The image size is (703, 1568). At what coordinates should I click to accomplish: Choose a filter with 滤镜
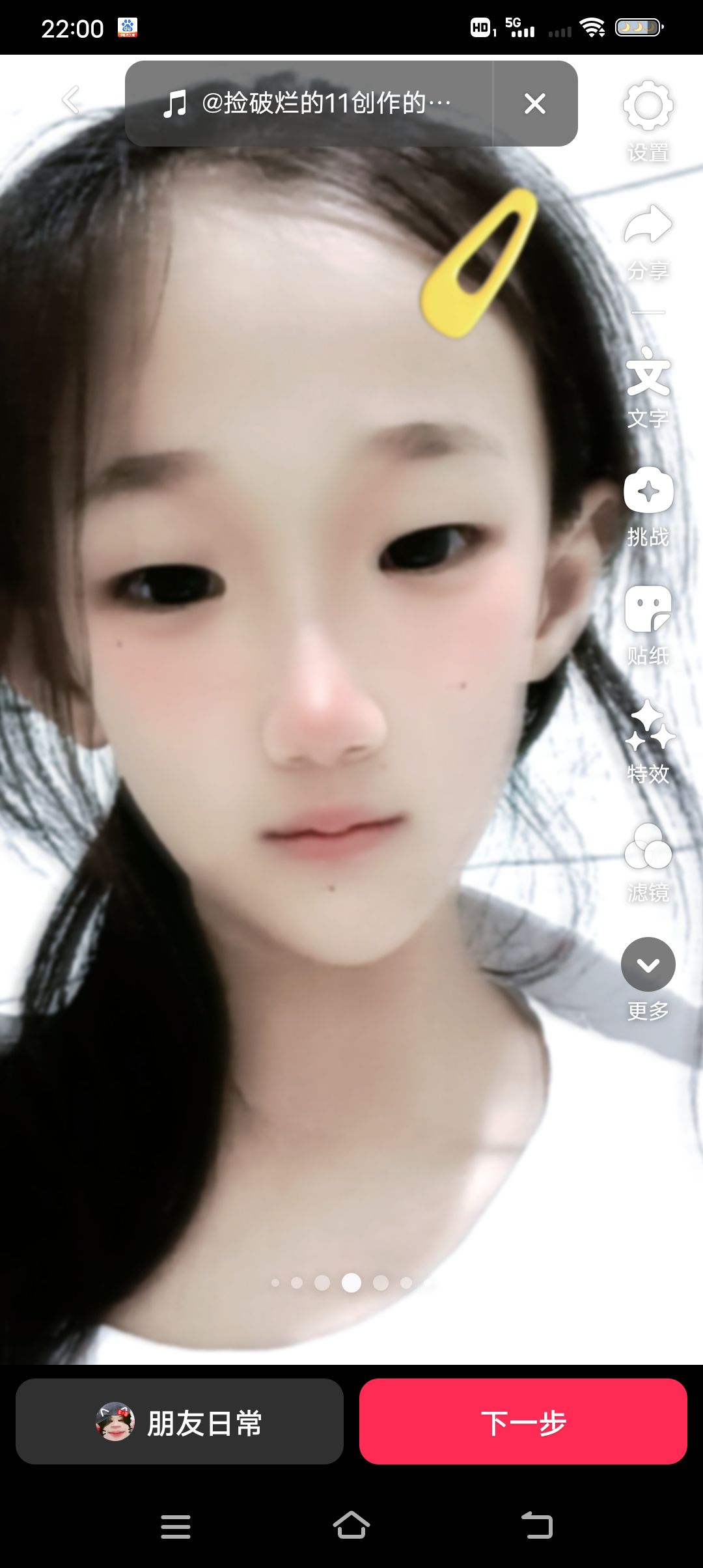point(648,862)
